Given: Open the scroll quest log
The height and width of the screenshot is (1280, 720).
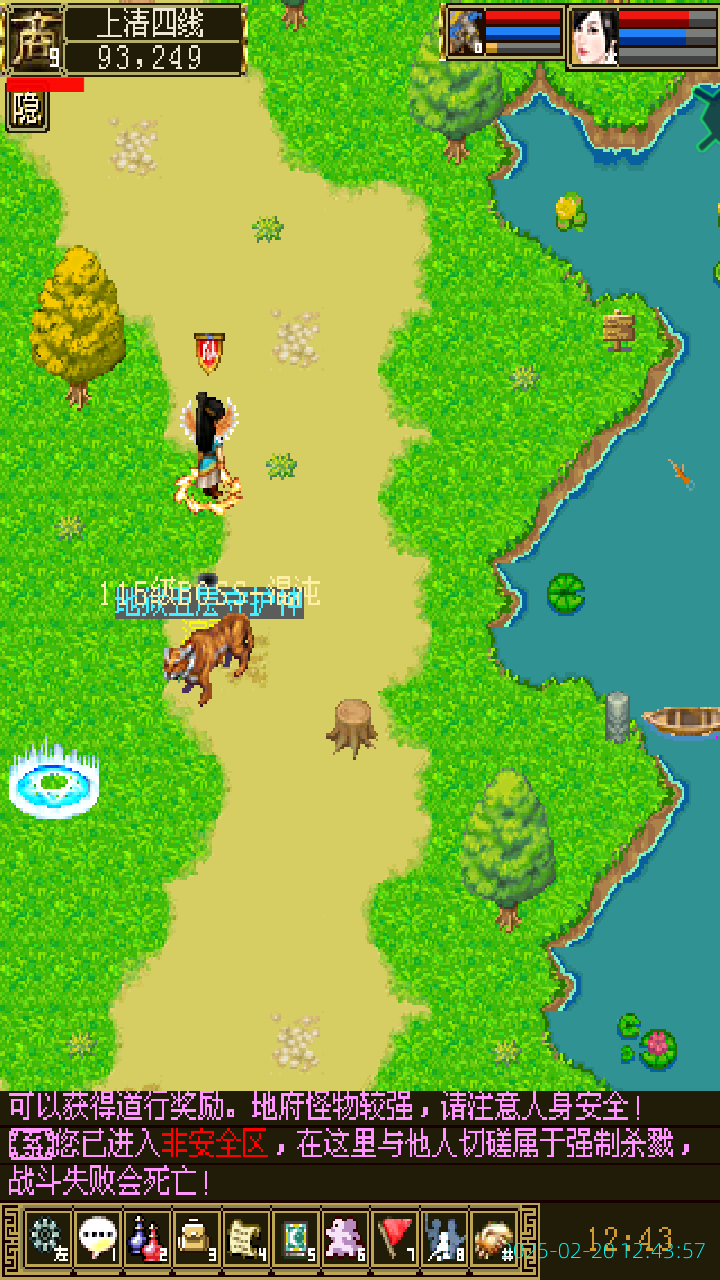Looking at the screenshot, I should [x=246, y=1238].
